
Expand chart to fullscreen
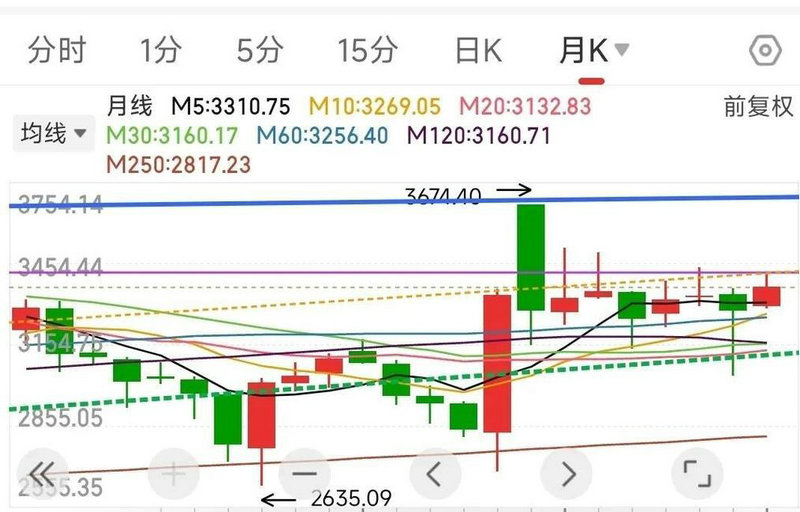[697, 472]
